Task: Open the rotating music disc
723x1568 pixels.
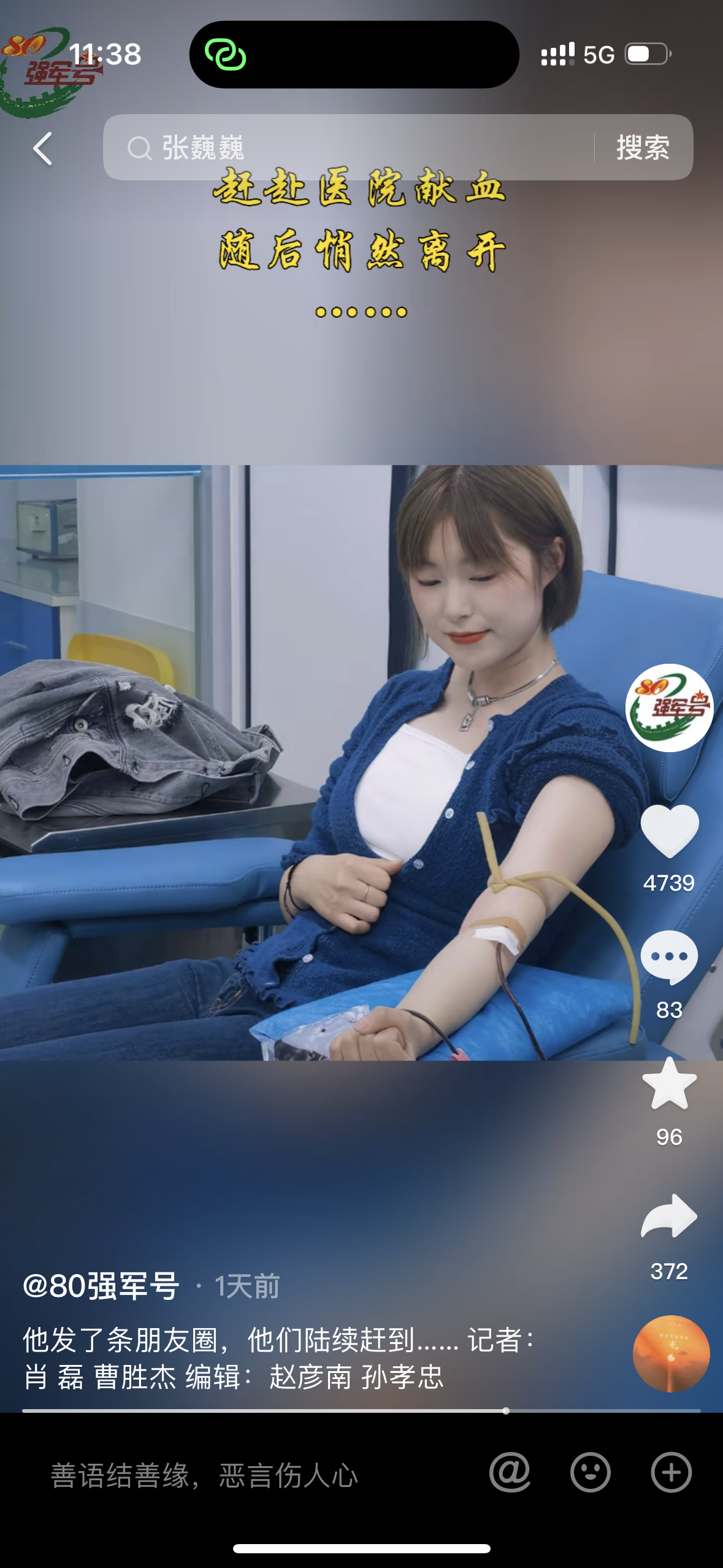Action: coord(670,1353)
